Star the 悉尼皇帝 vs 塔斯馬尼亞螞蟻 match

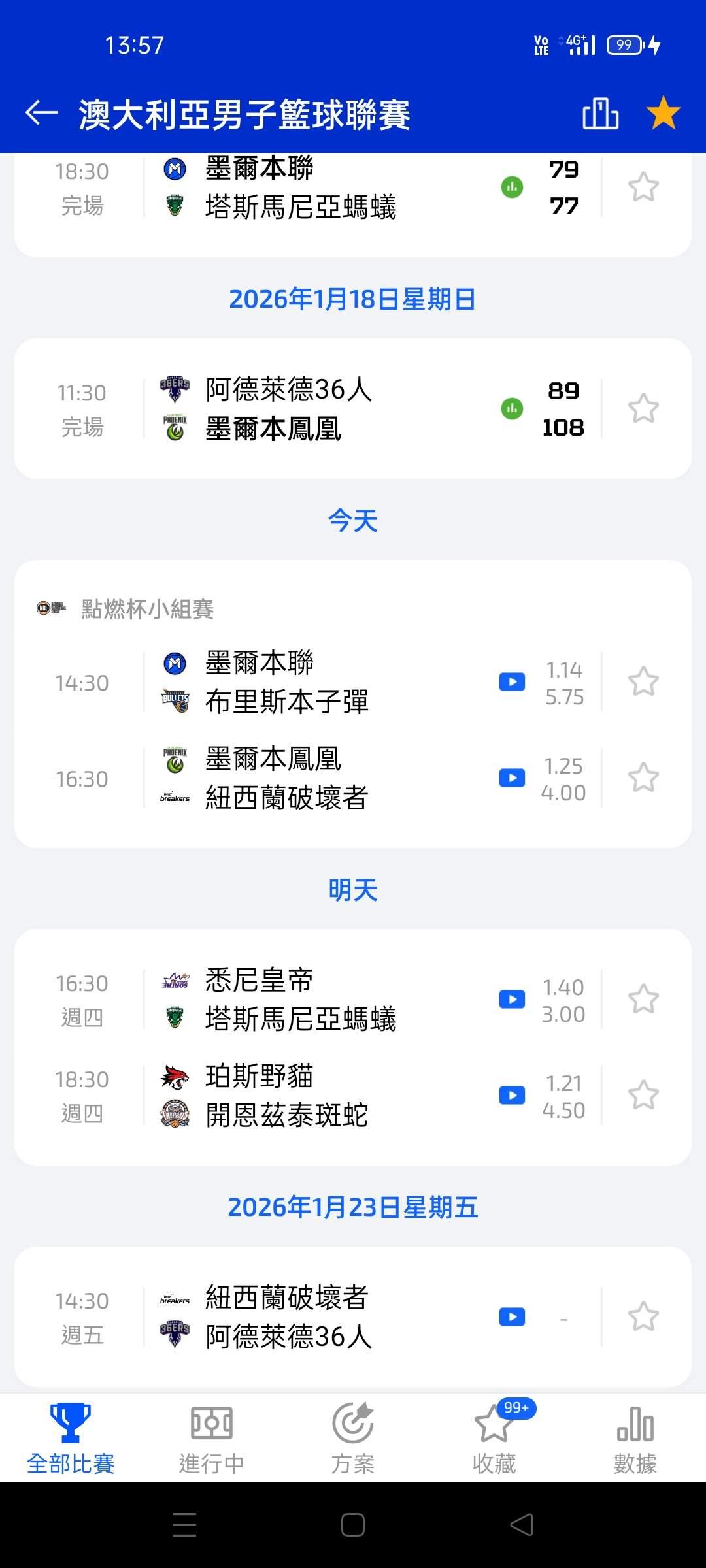pos(643,1000)
